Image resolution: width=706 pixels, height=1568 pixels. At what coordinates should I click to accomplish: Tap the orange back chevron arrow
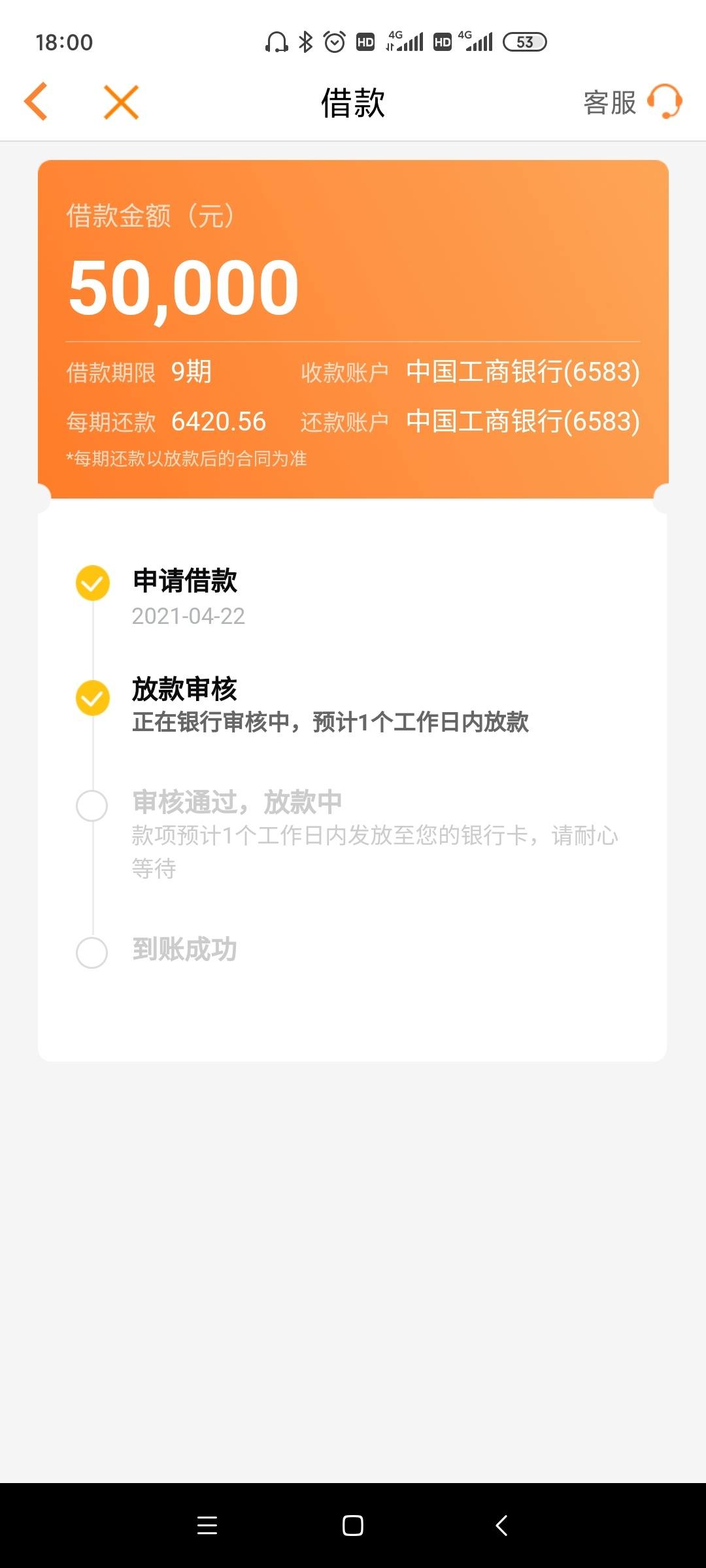tap(37, 101)
